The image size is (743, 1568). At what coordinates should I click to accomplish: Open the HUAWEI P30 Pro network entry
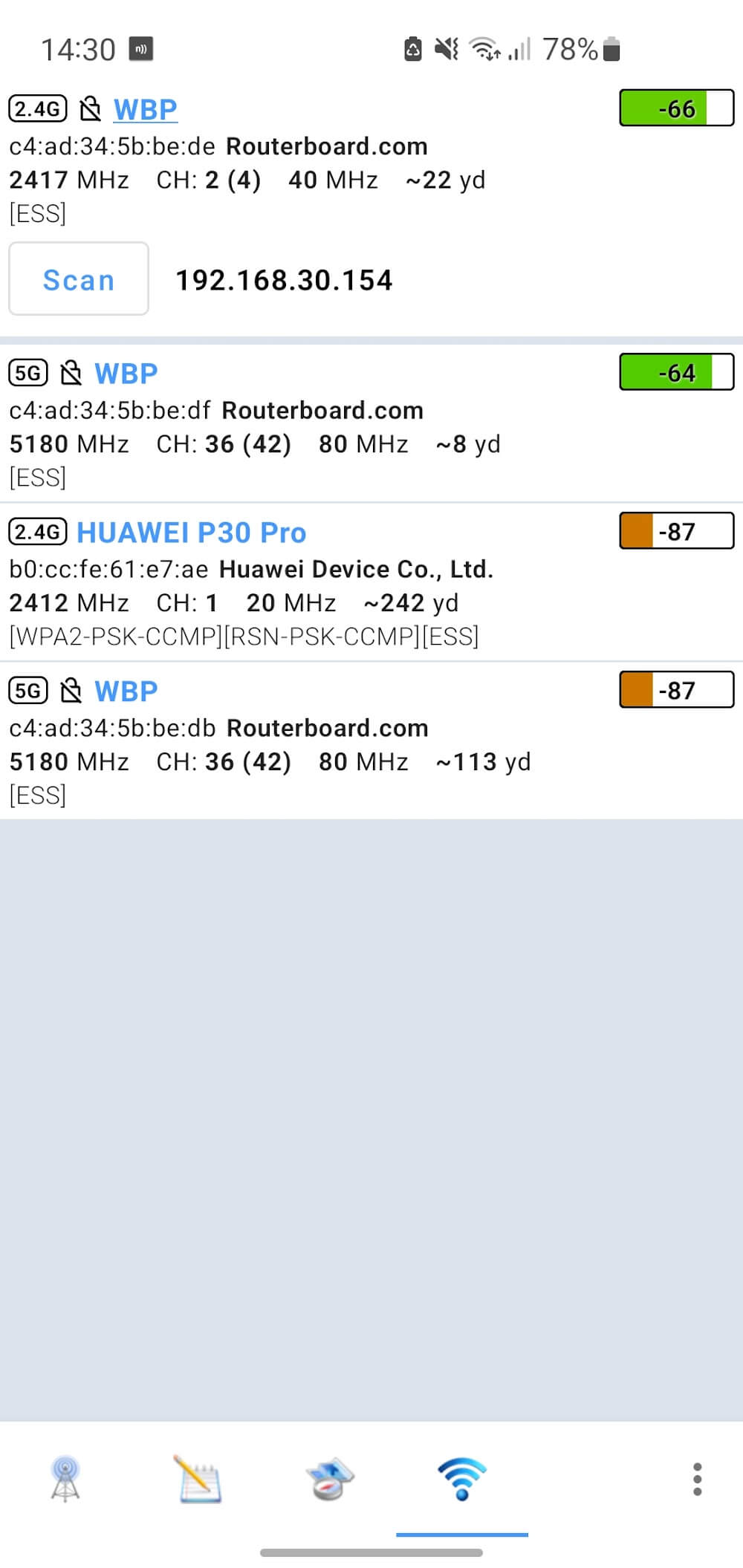tap(191, 533)
